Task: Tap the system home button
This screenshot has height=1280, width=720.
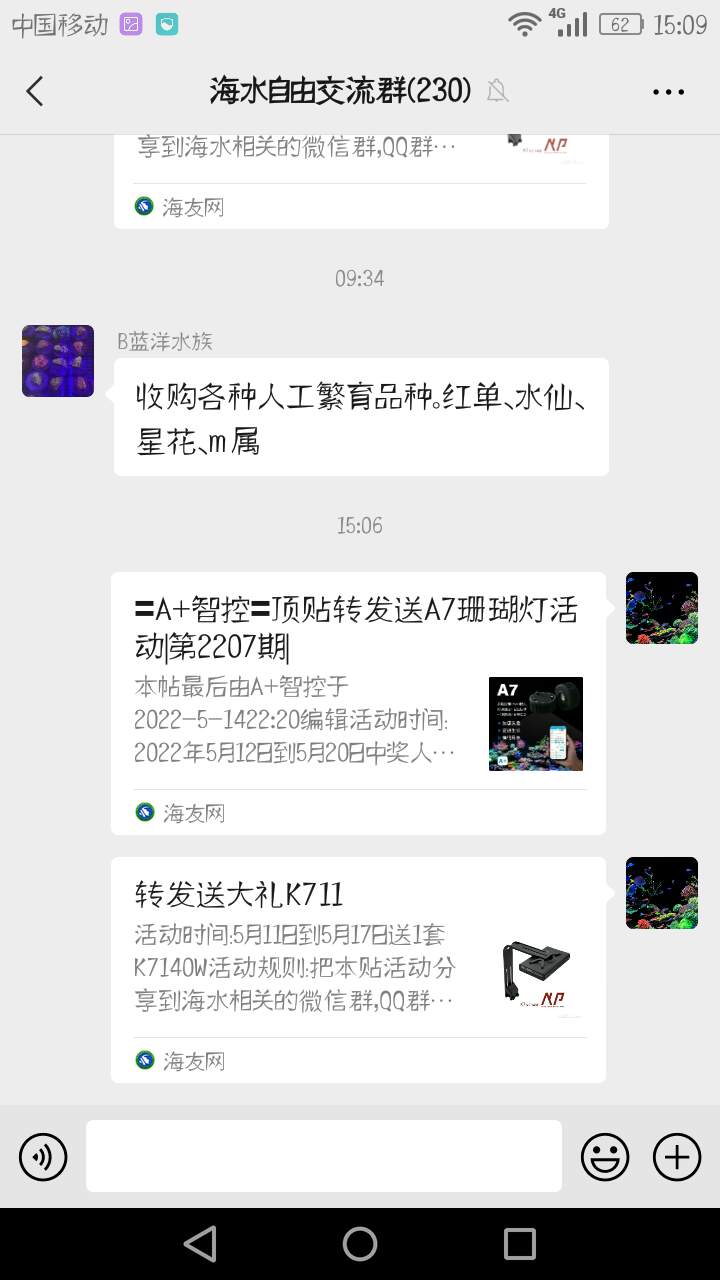Action: coord(360,1244)
